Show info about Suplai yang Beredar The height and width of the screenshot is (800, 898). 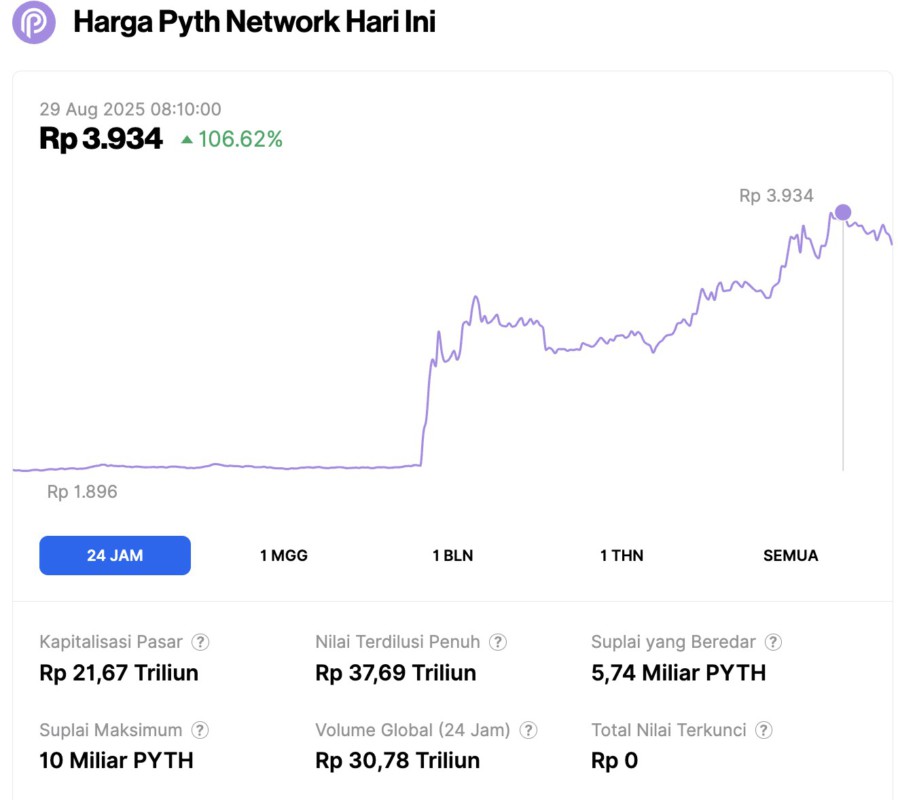point(773,642)
